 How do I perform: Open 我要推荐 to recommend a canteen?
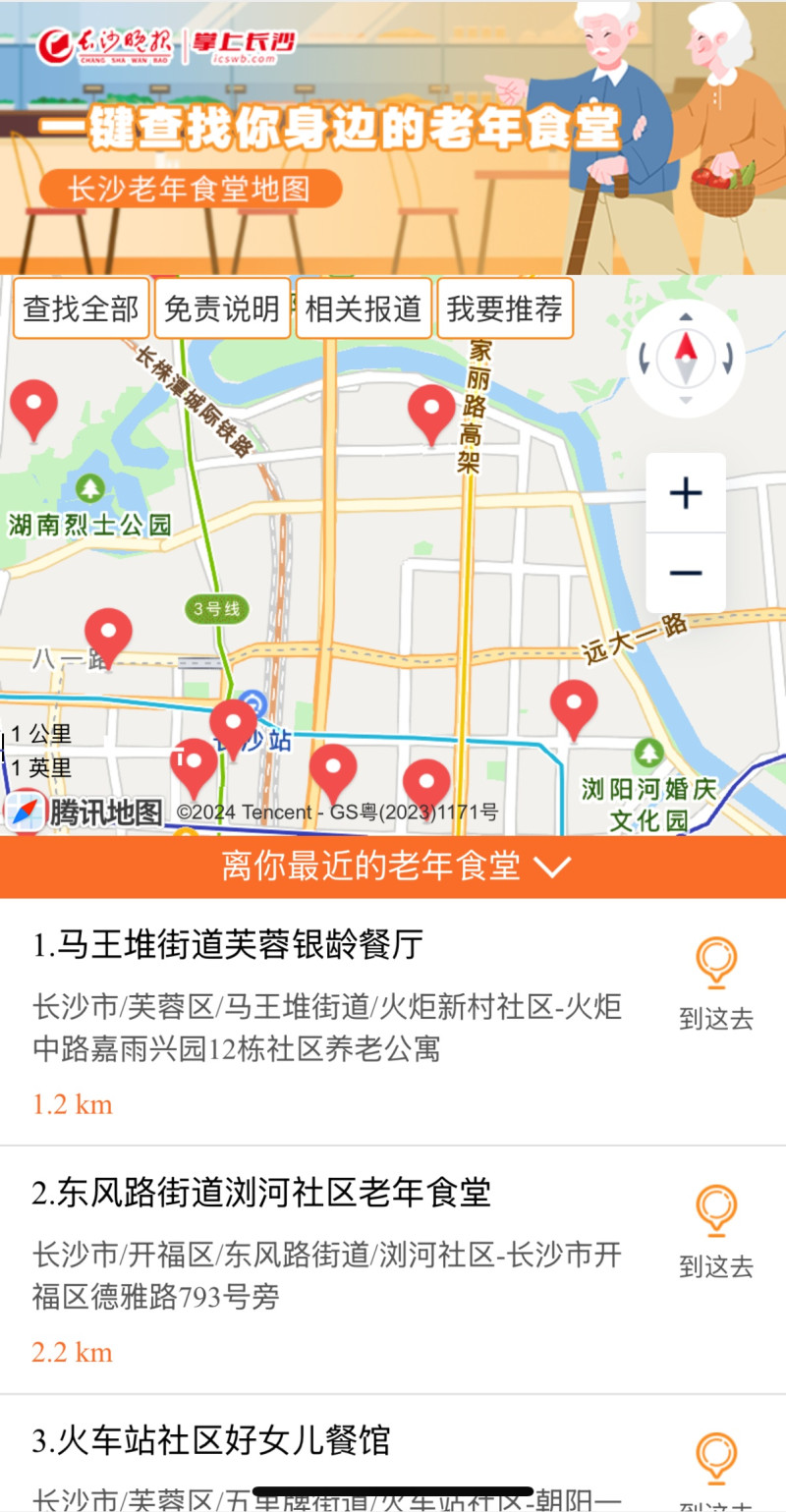(x=505, y=308)
